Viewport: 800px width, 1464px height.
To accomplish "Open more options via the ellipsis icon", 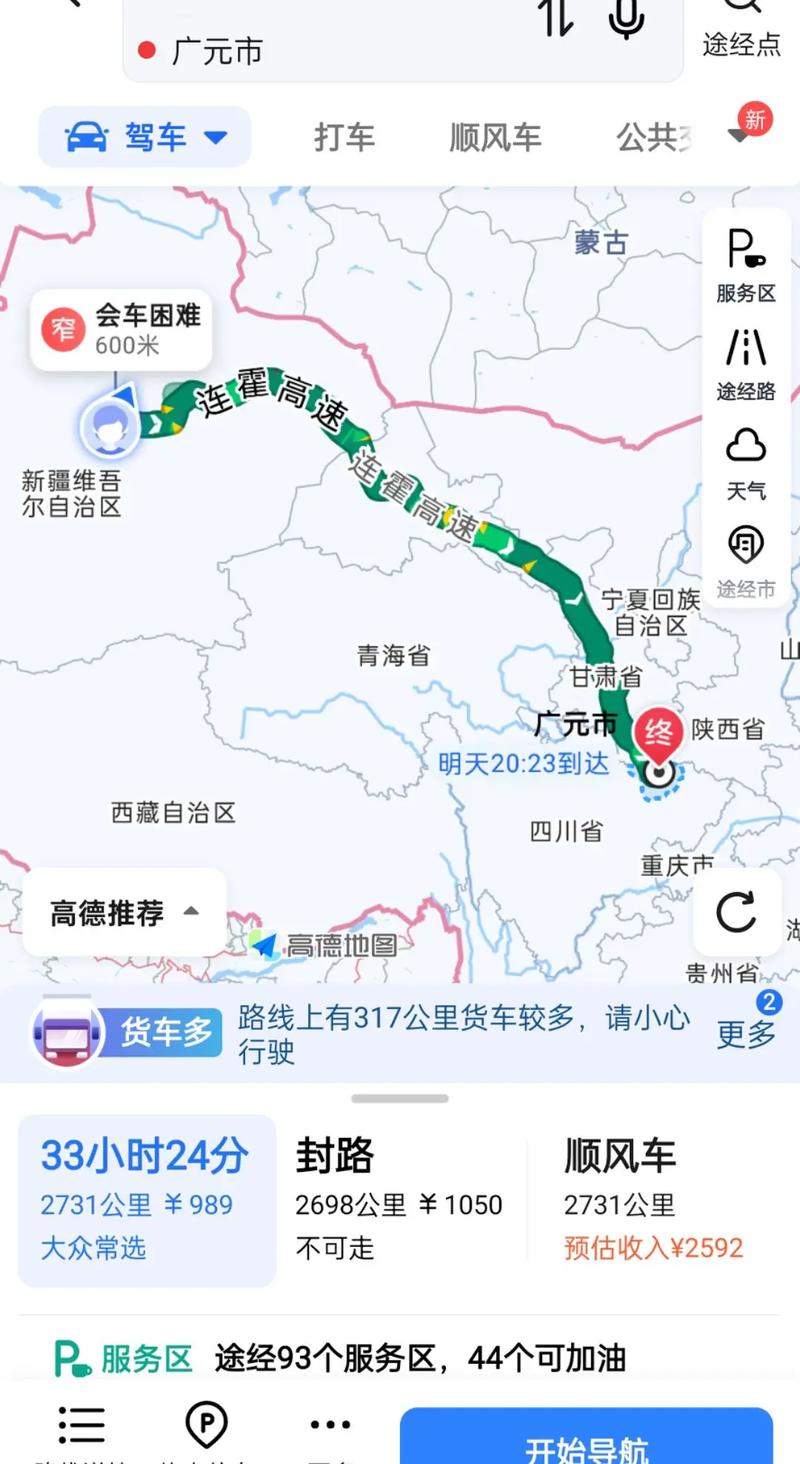I will click(330, 1424).
